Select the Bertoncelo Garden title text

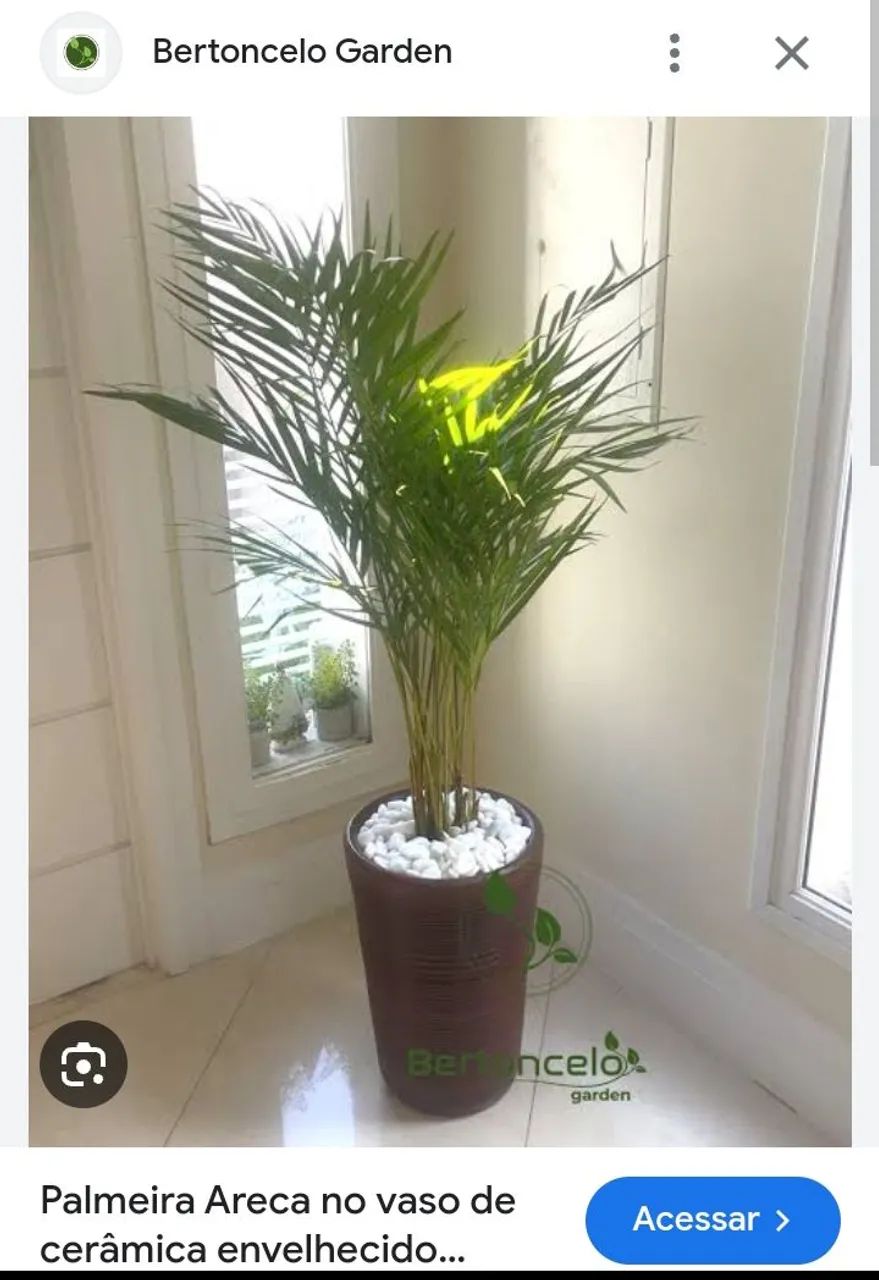click(x=301, y=52)
